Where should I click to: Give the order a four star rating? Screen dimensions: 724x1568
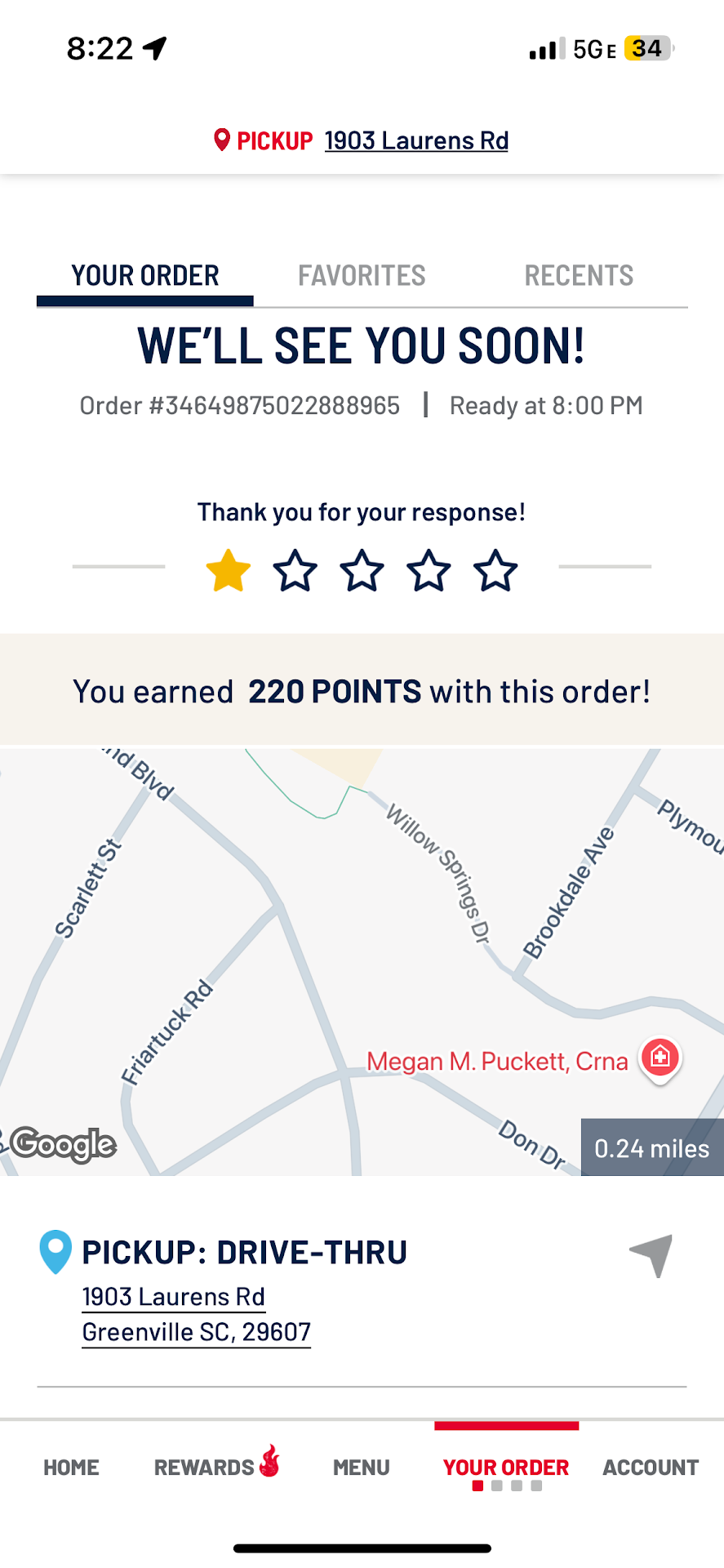click(429, 570)
